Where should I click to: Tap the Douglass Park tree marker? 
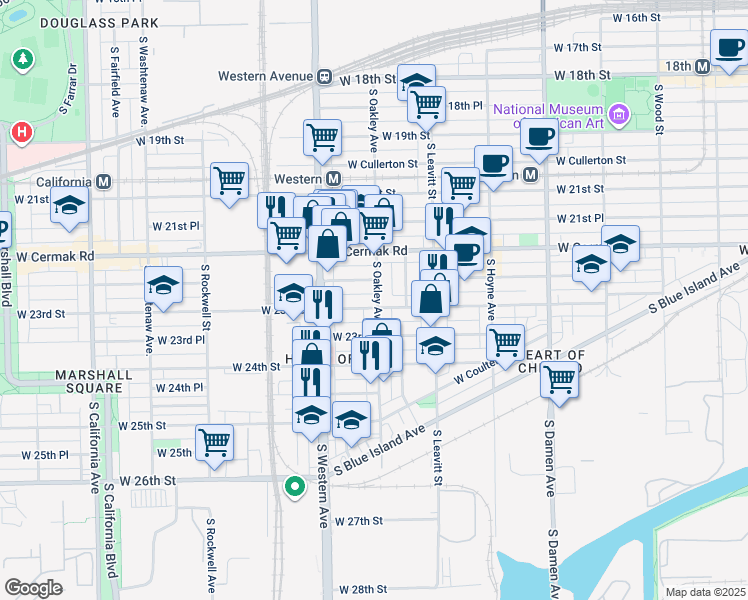click(22, 59)
